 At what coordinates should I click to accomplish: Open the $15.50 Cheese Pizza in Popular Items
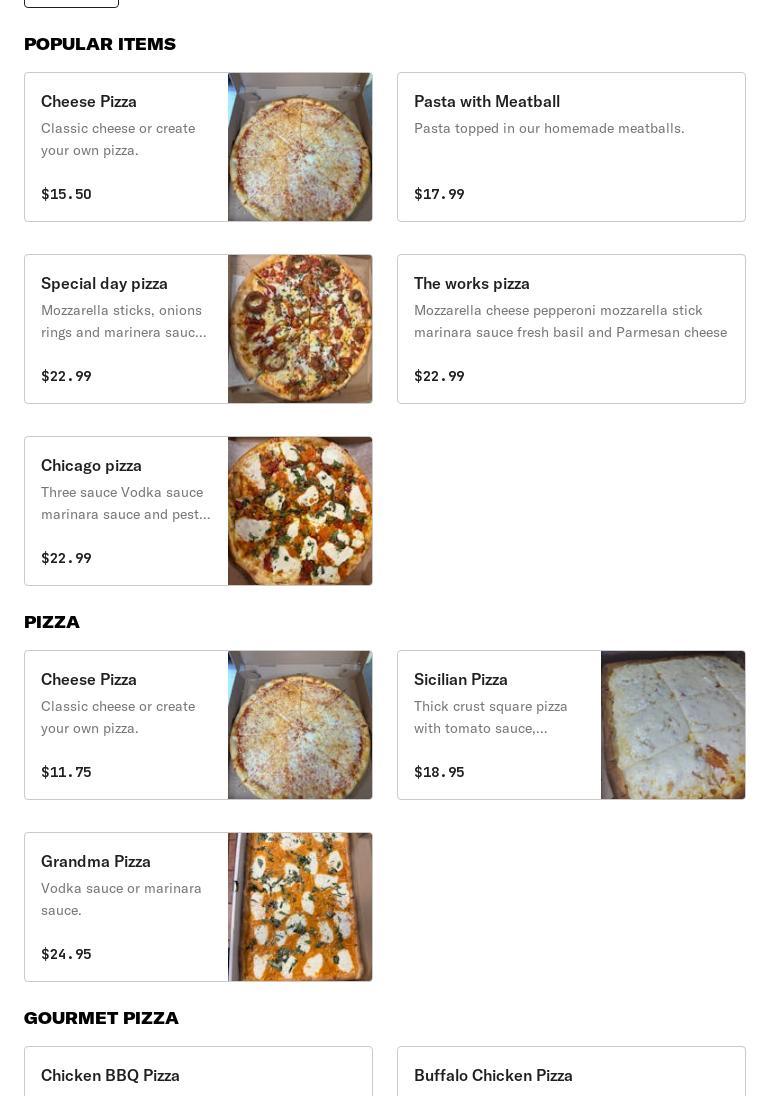[198, 147]
